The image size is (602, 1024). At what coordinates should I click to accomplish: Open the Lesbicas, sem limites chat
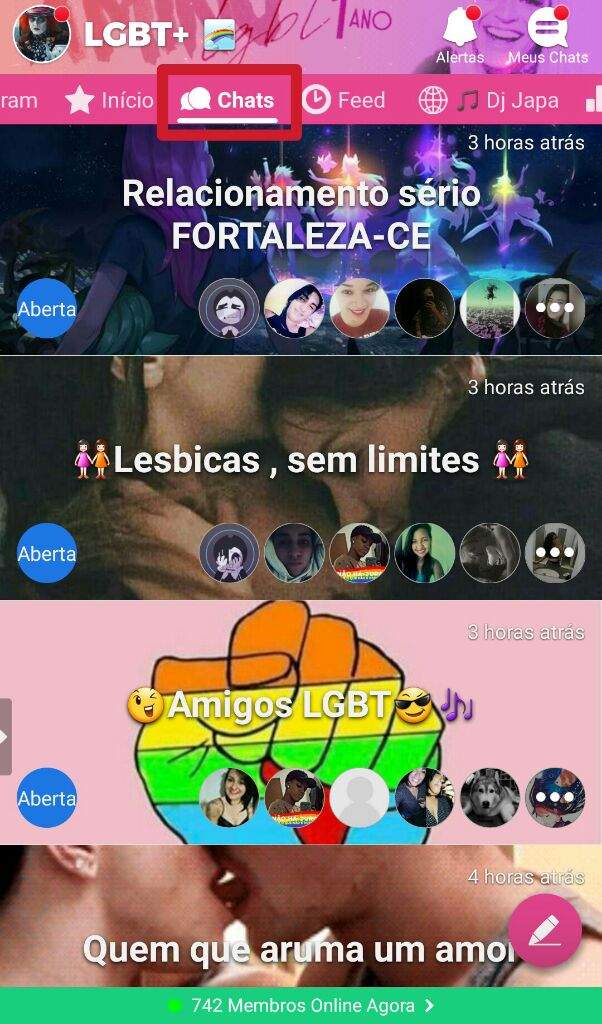pyautogui.click(x=300, y=460)
